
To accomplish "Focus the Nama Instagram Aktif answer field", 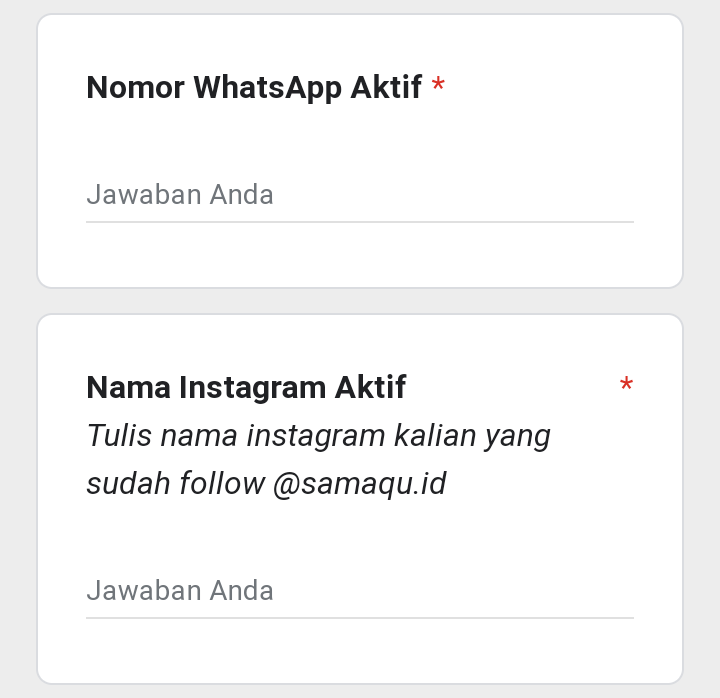I will pyautogui.click(x=359, y=591).
